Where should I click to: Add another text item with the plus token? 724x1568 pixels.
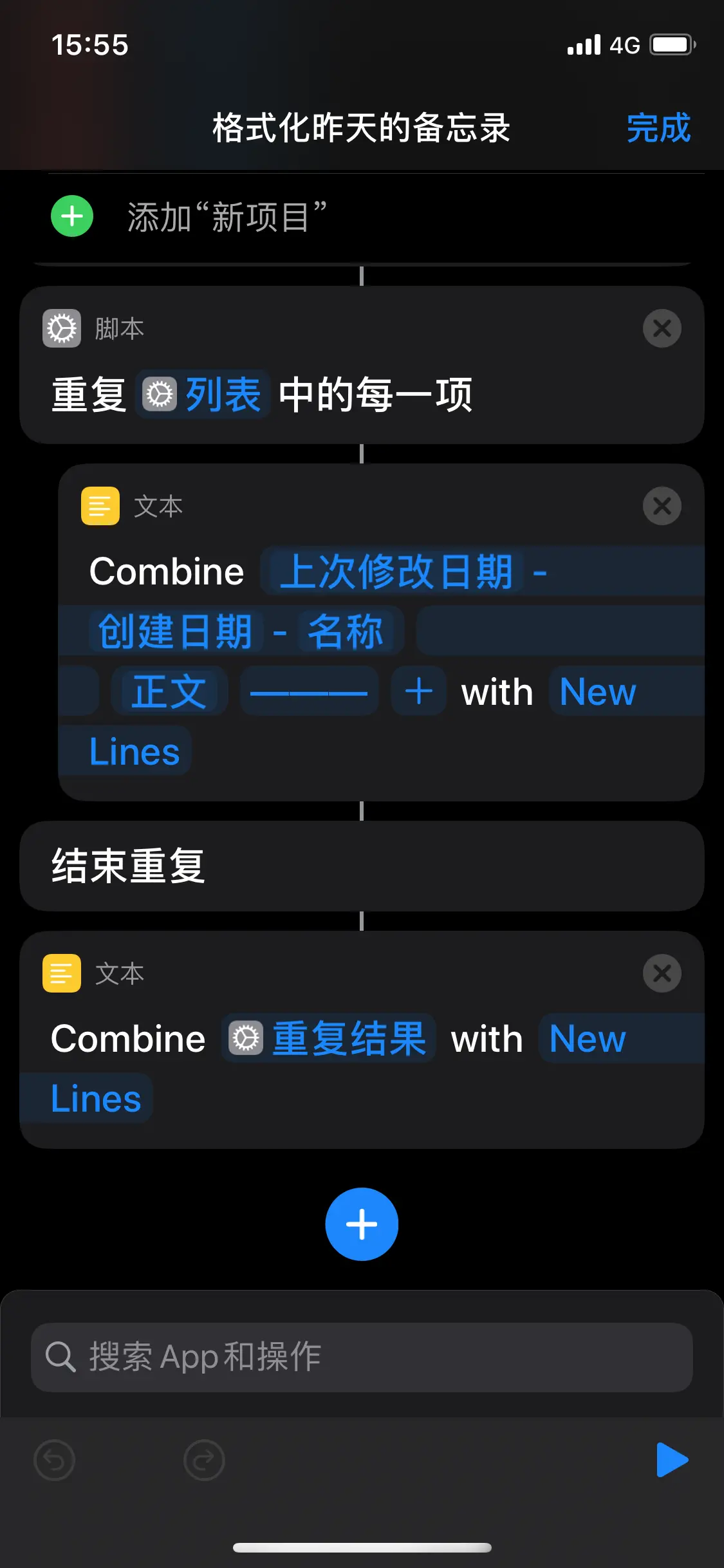tap(418, 691)
